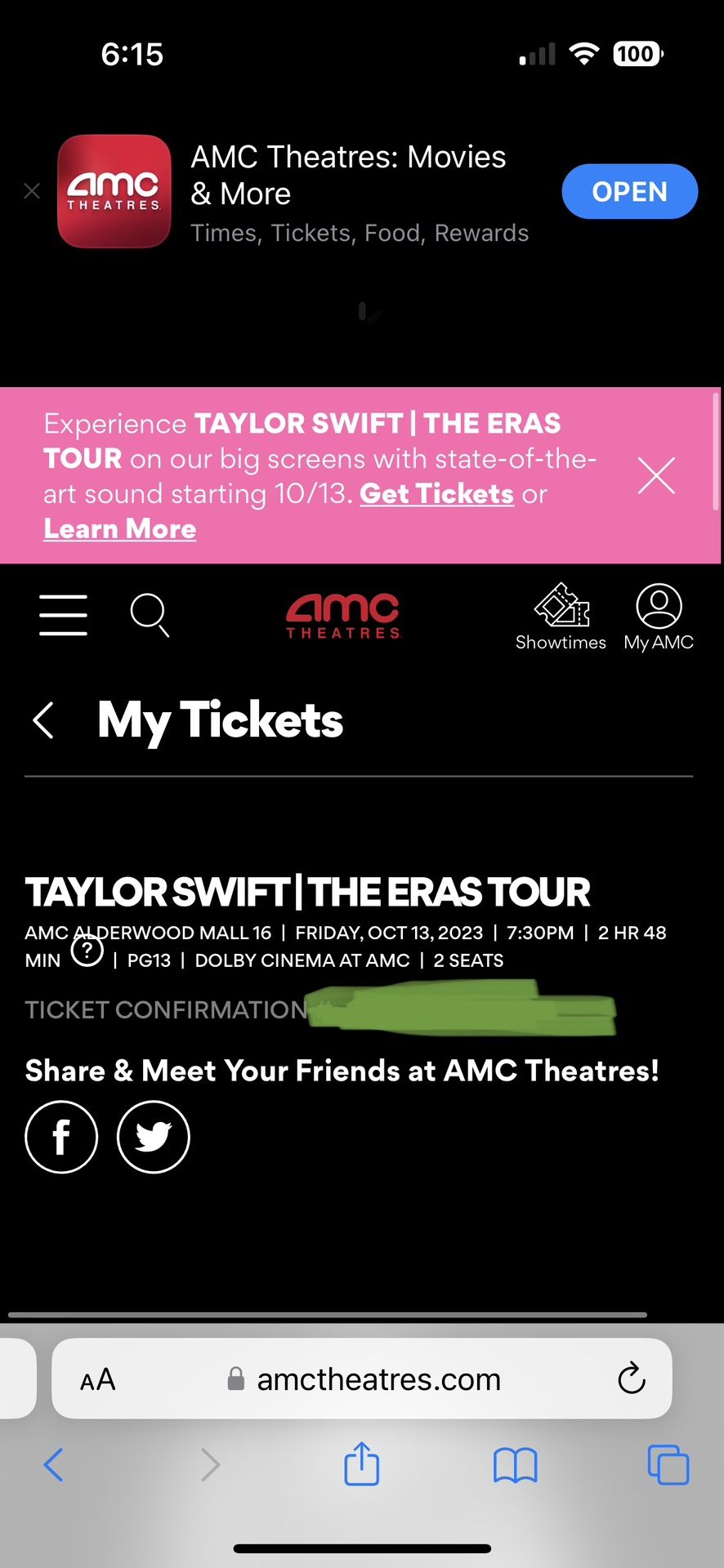Screen dimensions: 724x1568
Task: Open the AMC Theatres app via OPEN button
Action: click(629, 192)
